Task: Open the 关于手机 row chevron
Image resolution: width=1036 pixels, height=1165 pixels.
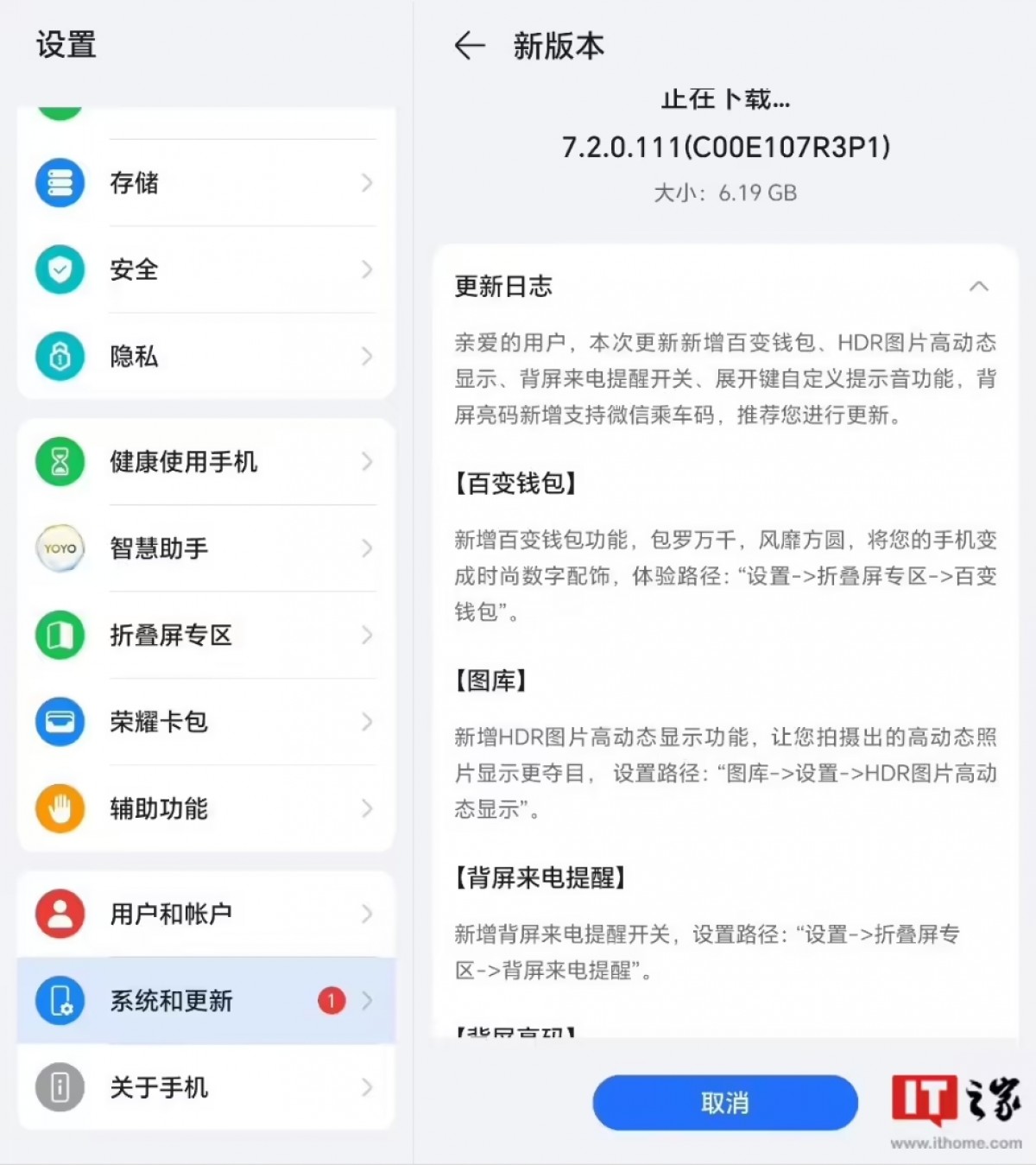Action: point(366,1088)
